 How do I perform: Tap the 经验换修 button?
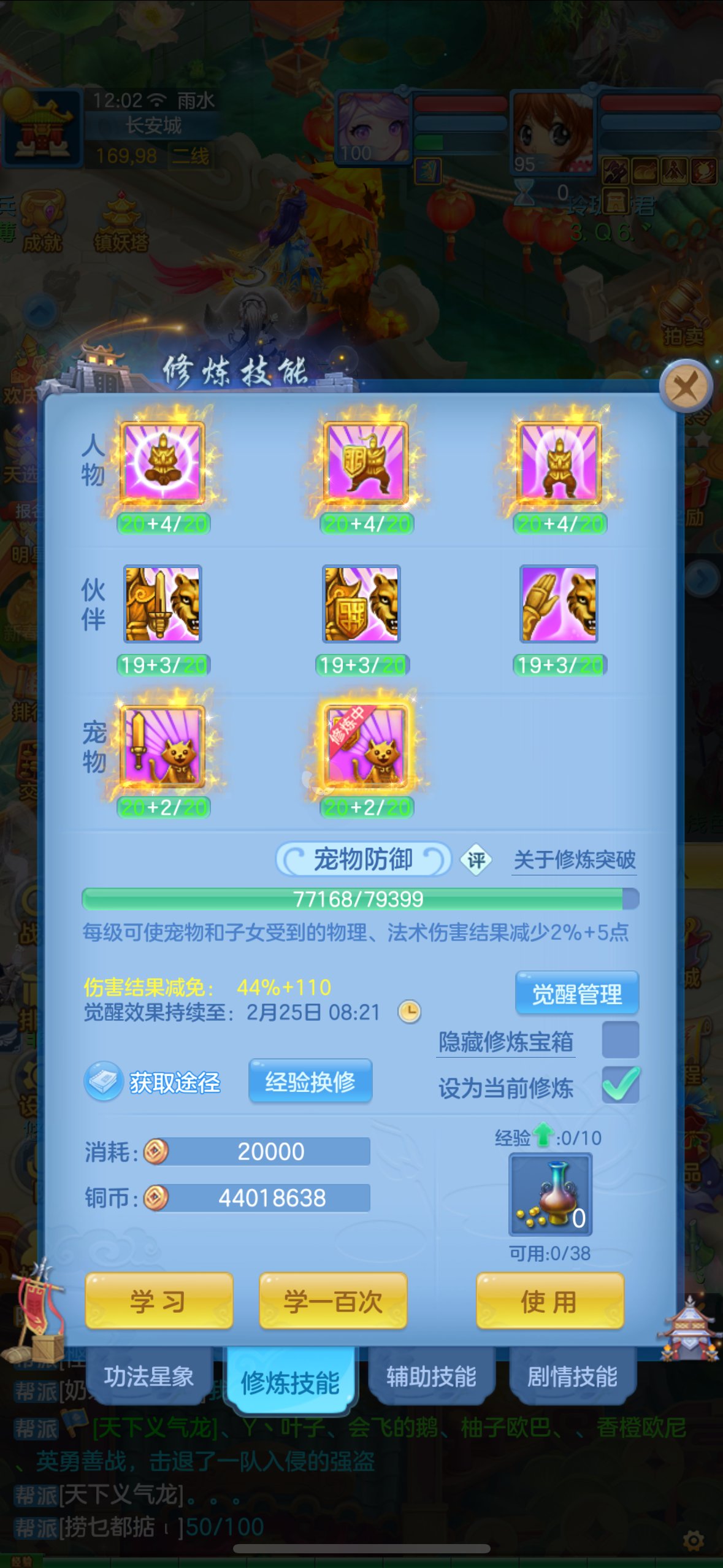(310, 1082)
